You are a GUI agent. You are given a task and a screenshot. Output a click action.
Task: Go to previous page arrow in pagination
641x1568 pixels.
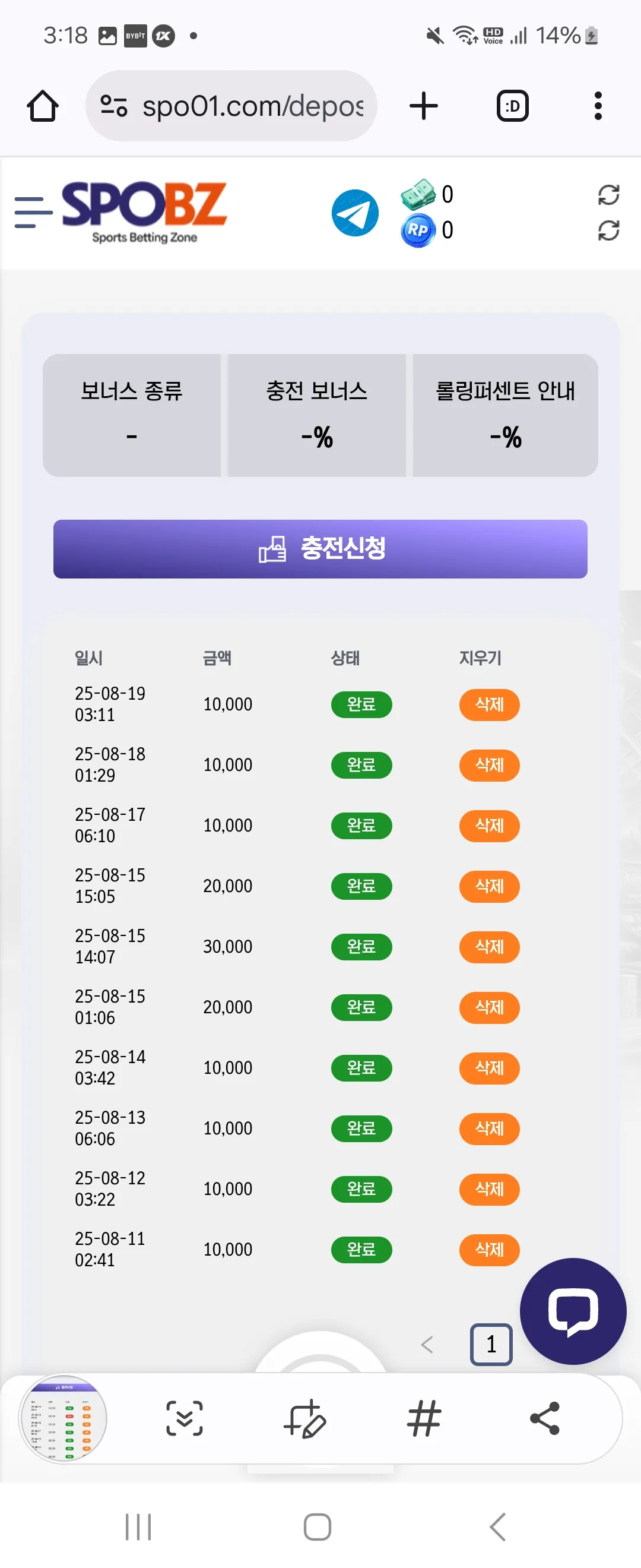pos(427,1344)
